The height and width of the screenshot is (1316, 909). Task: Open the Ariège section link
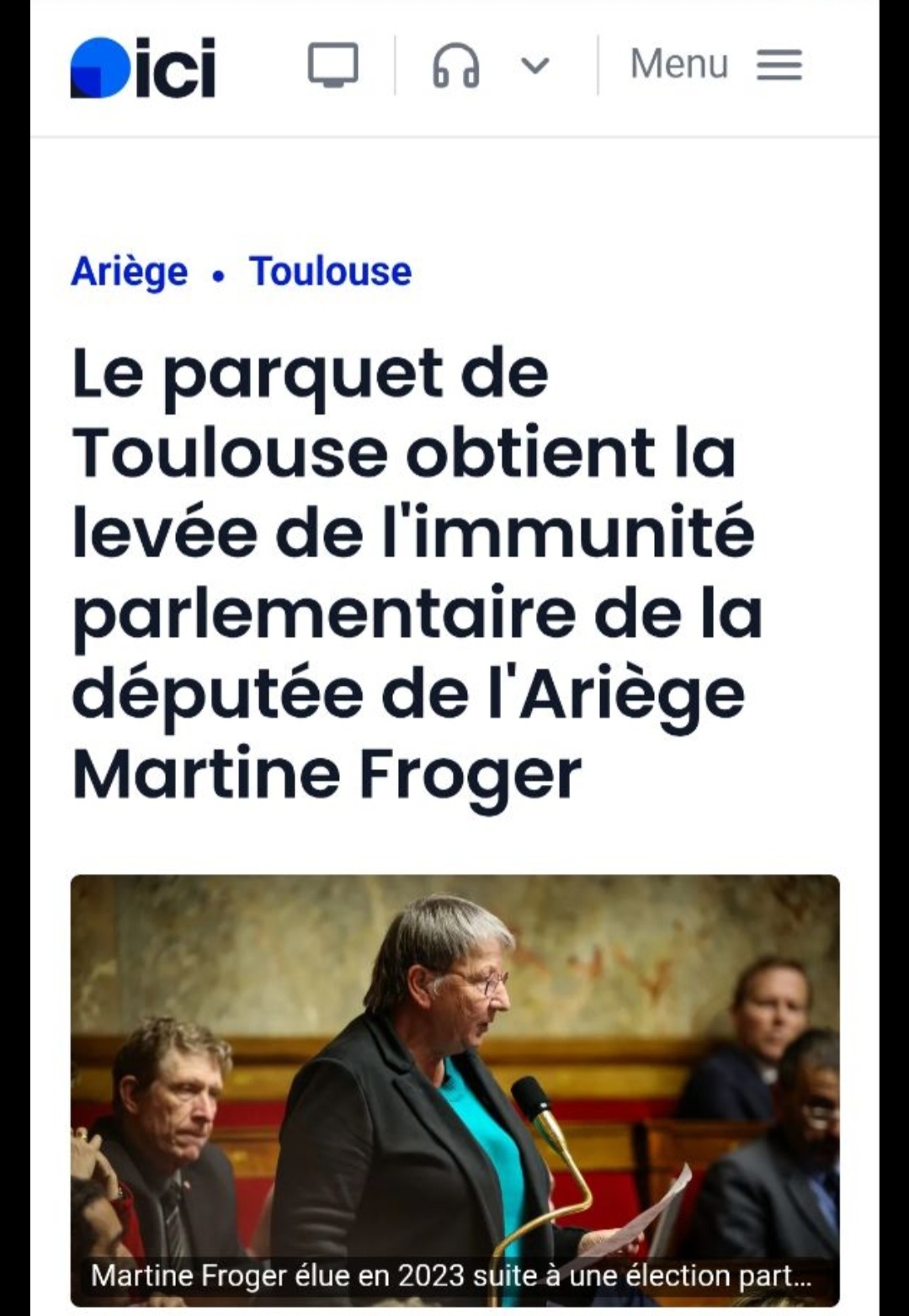[x=130, y=272]
